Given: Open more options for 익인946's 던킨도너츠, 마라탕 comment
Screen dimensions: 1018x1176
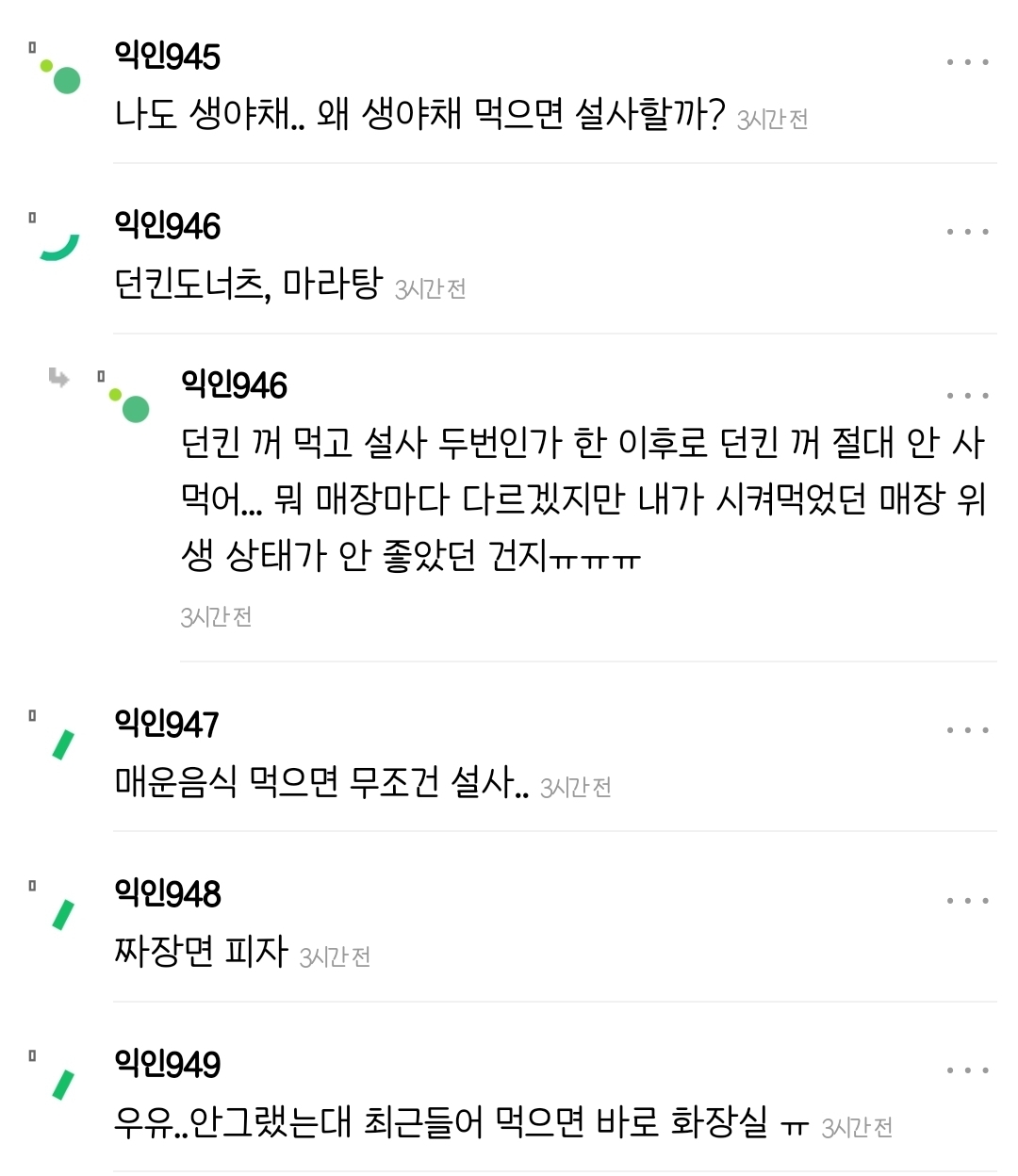Looking at the screenshot, I should 968,232.
